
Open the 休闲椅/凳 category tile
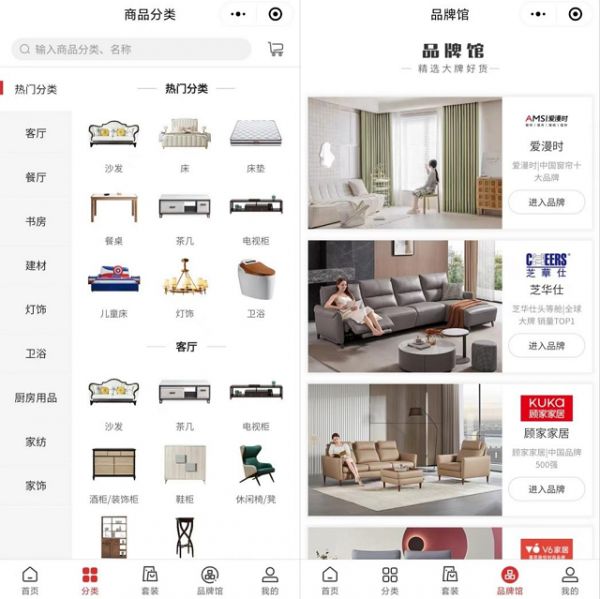256,472
